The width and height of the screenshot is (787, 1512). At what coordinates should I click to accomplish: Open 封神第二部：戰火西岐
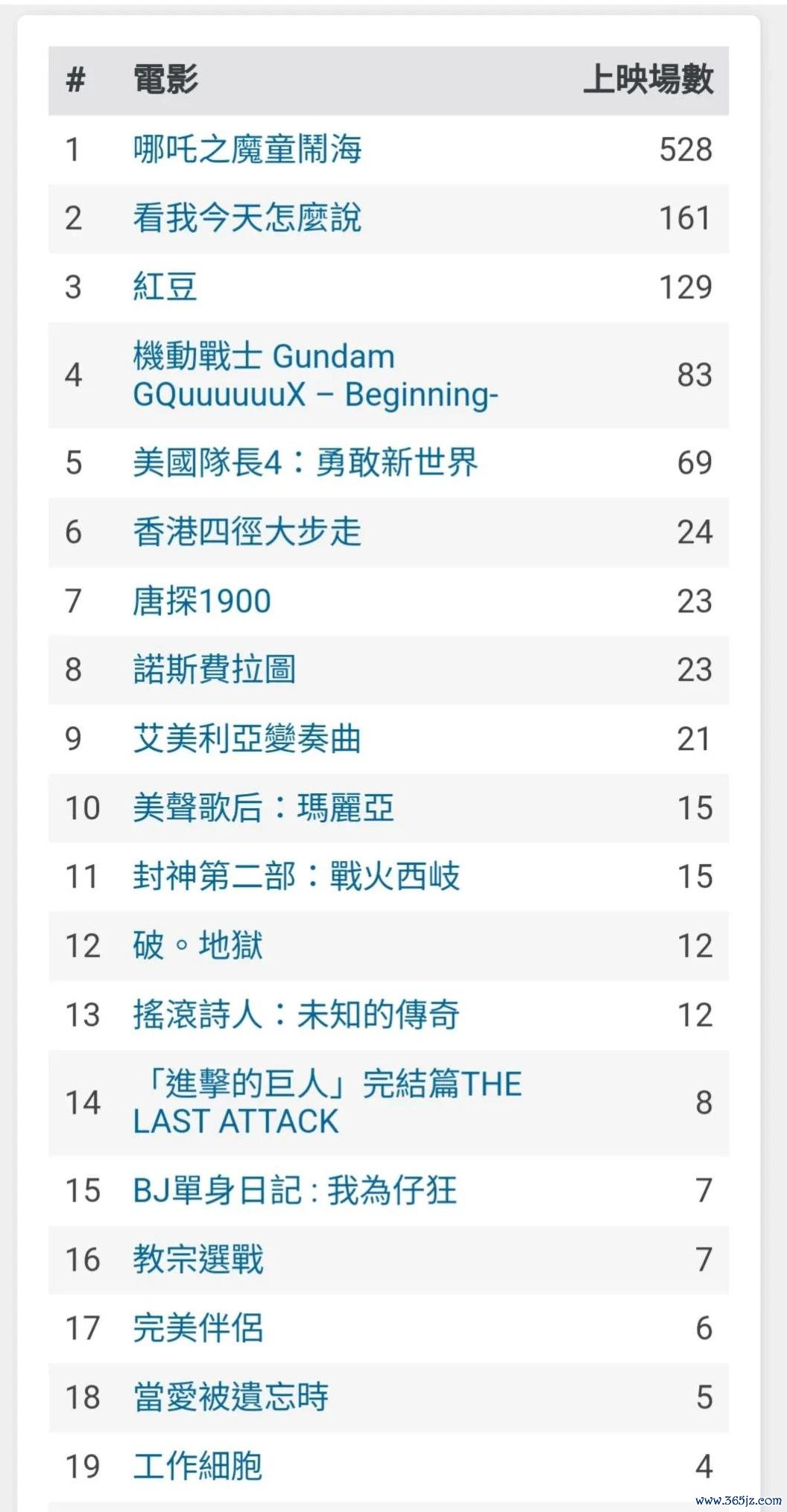(297, 877)
